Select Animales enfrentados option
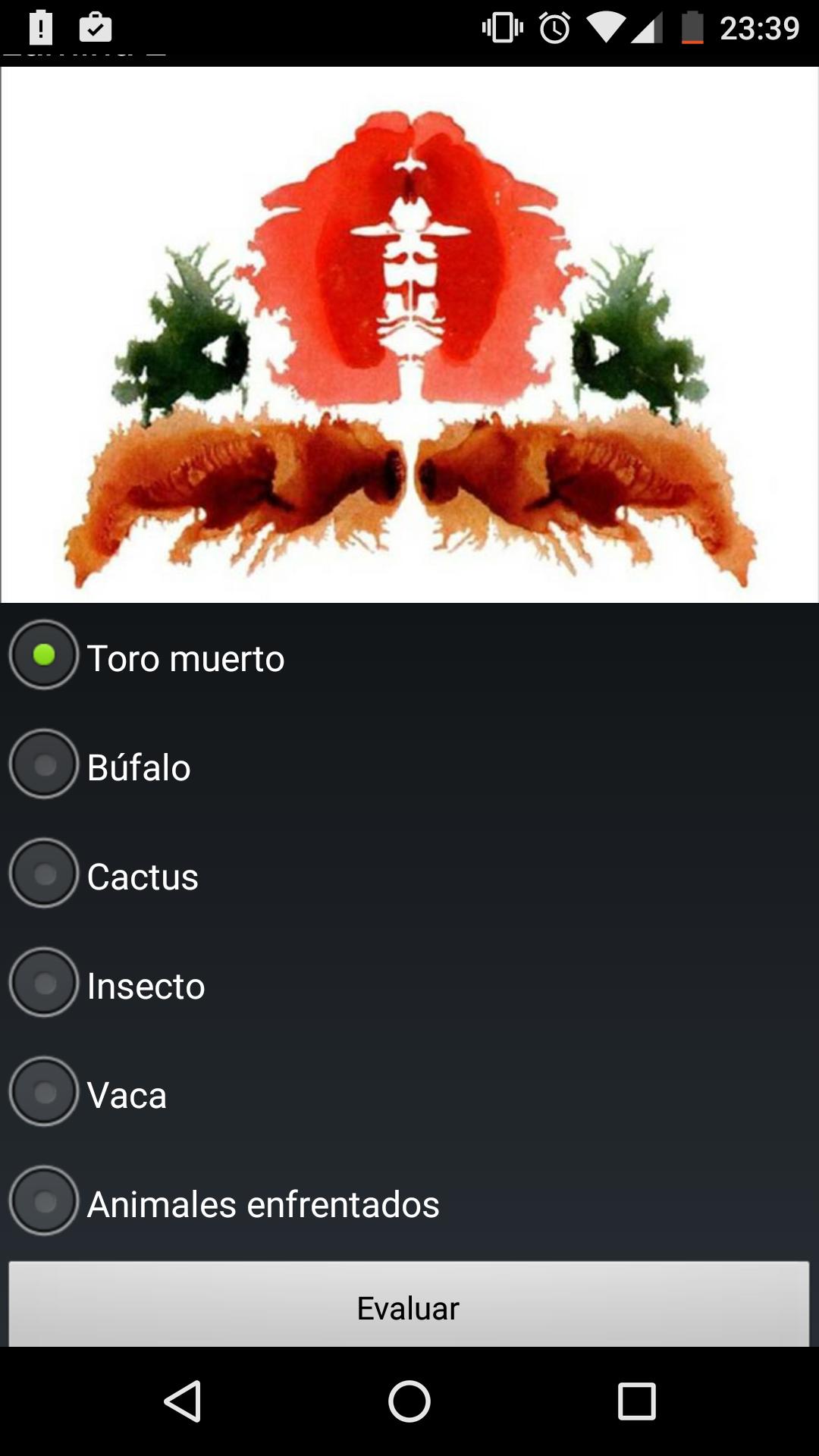Screen dimensions: 819x1456 click(x=43, y=1203)
